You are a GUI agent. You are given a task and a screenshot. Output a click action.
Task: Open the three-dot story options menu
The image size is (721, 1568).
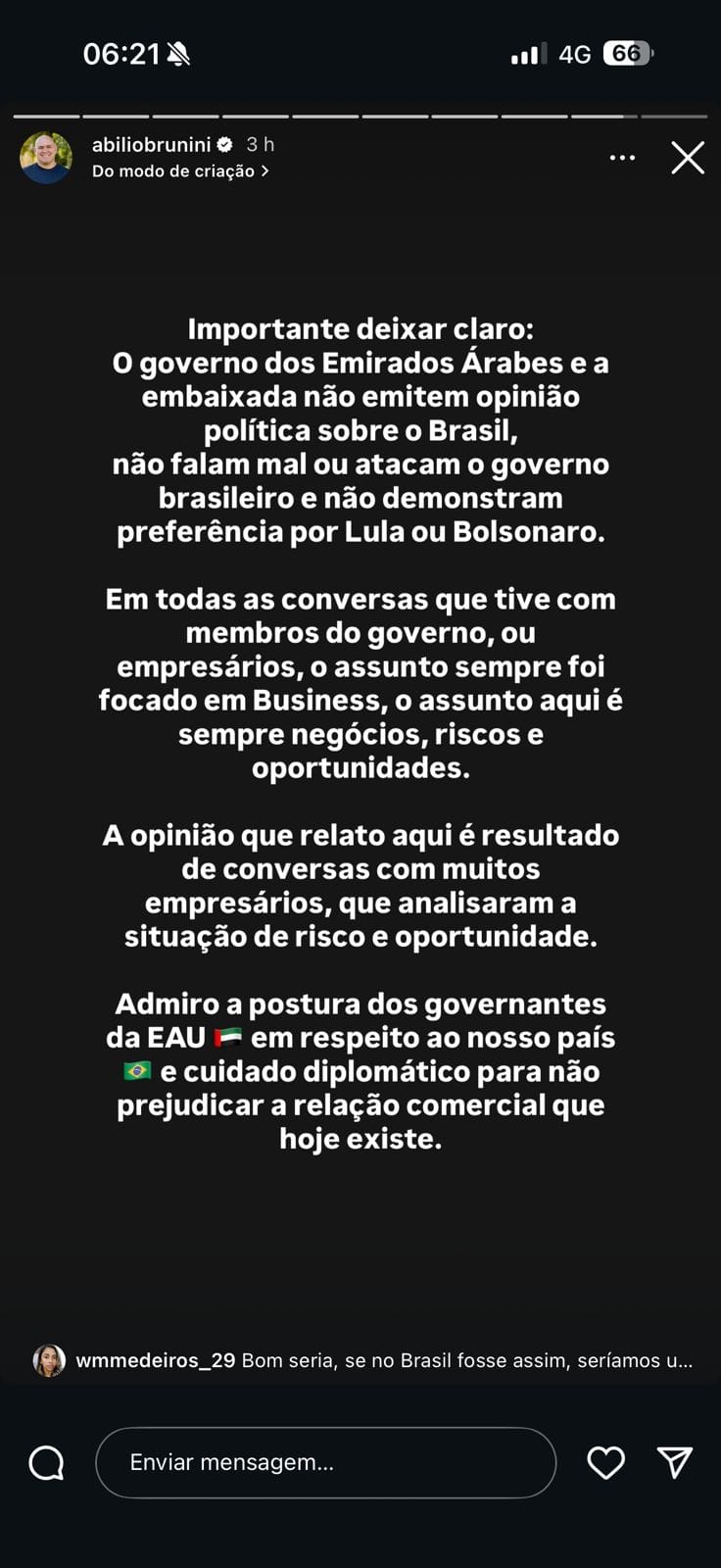pos(622,158)
